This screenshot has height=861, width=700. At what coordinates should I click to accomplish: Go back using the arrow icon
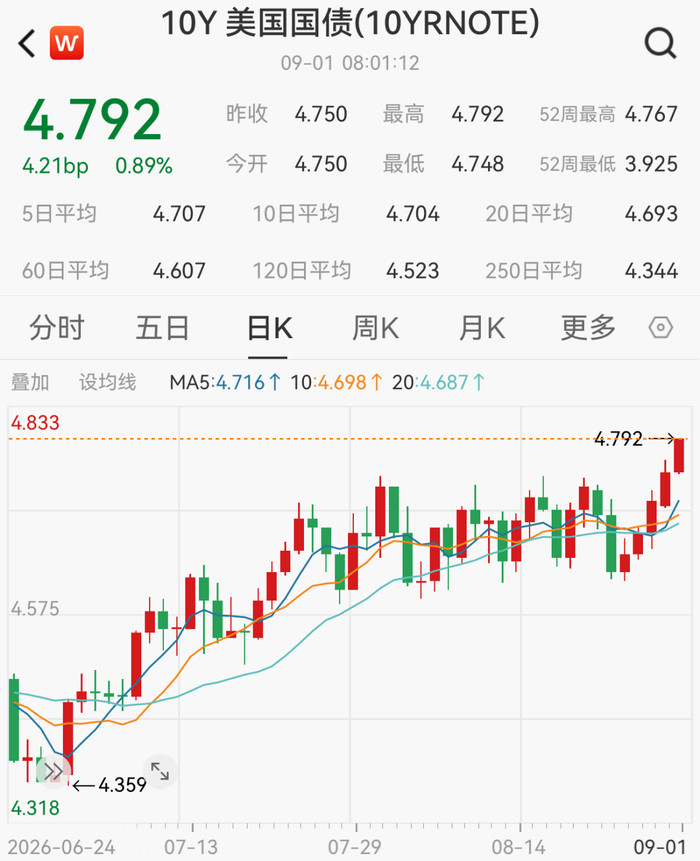tap(26, 43)
